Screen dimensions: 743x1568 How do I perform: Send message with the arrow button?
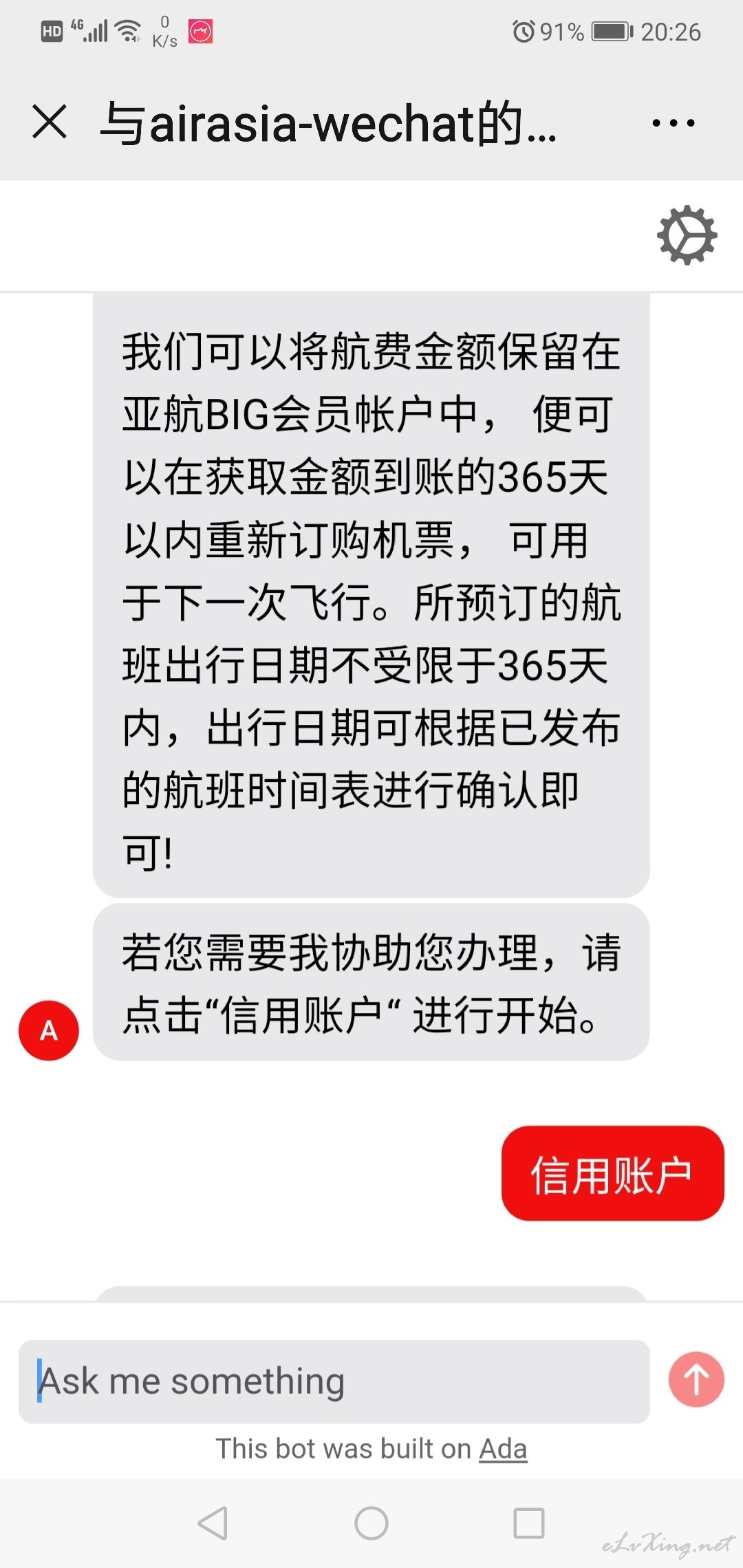tap(696, 1380)
